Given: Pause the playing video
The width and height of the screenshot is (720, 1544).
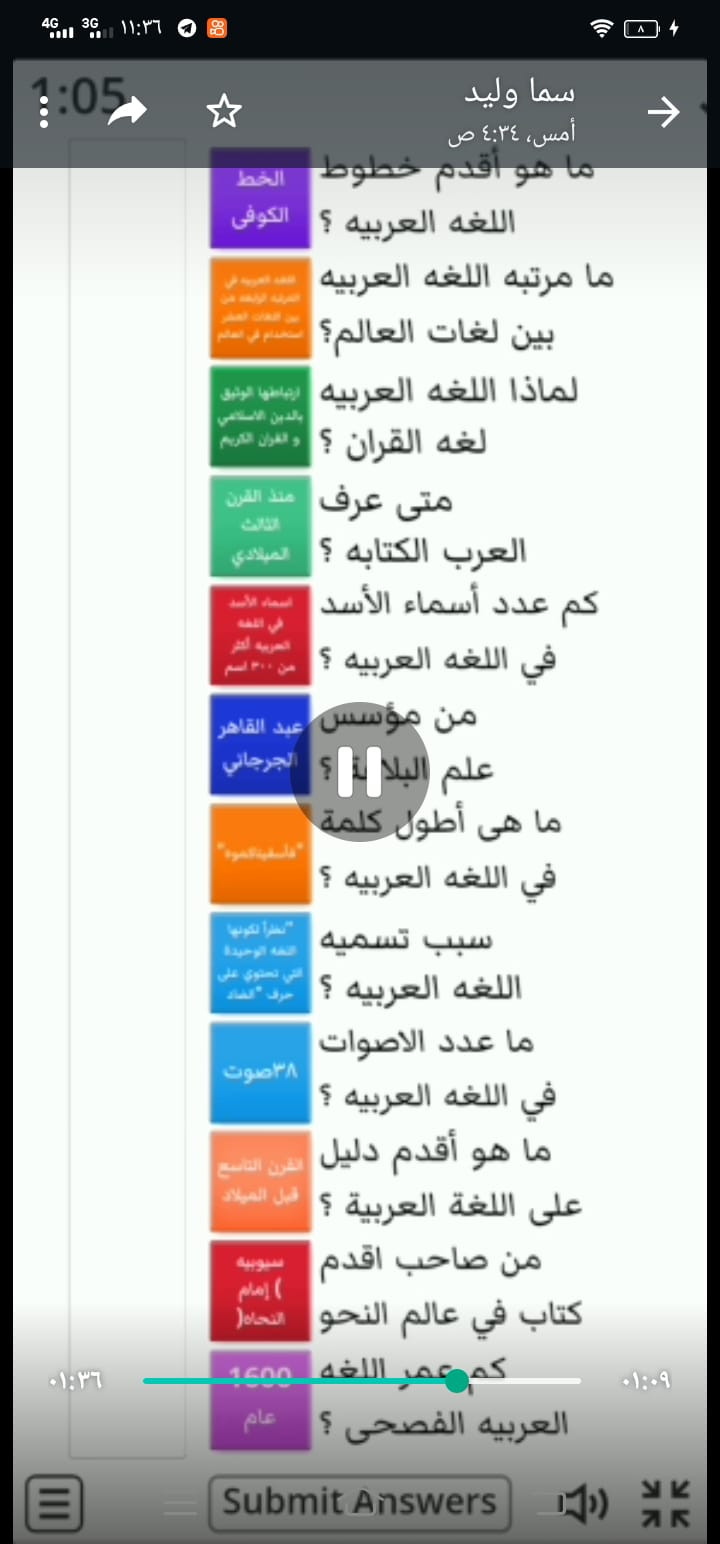Looking at the screenshot, I should coord(359,772).
